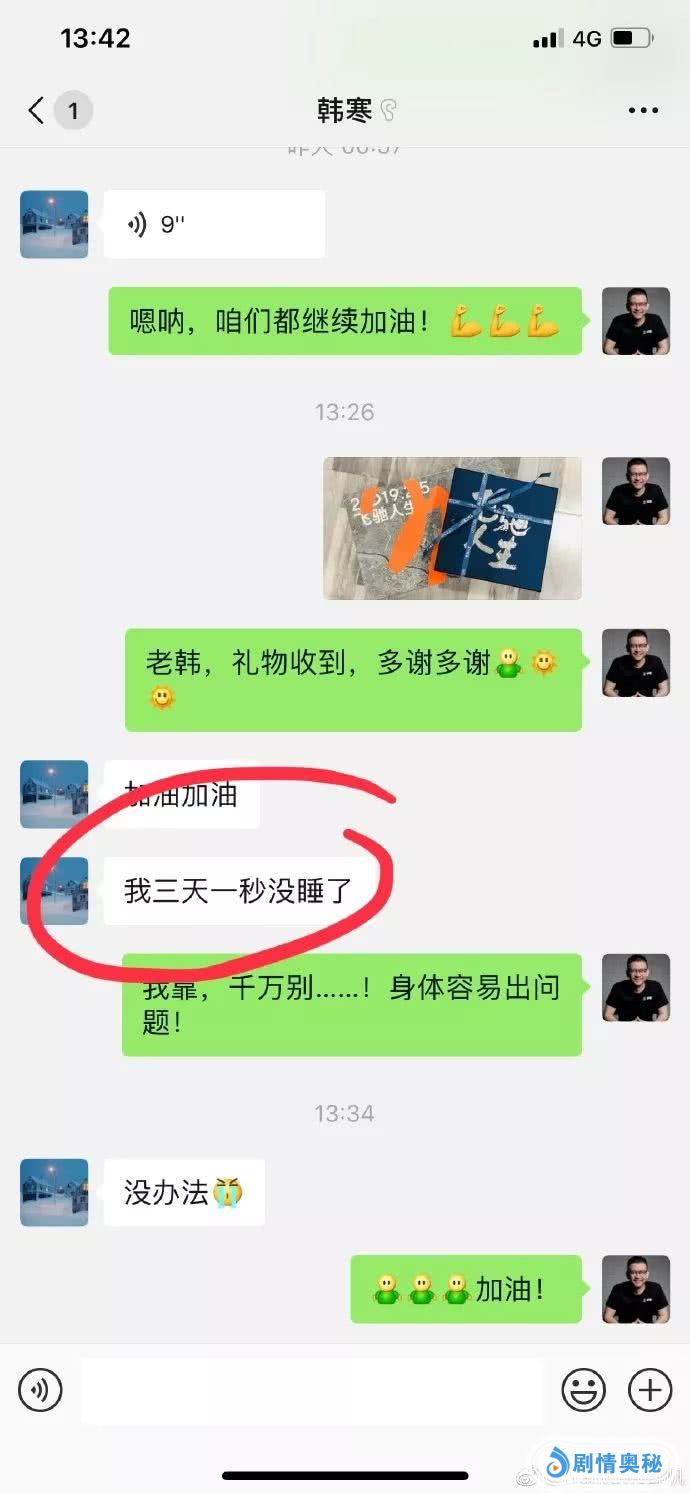Open the gift photo in the chat
This screenshot has width=690, height=1493.
(452, 528)
